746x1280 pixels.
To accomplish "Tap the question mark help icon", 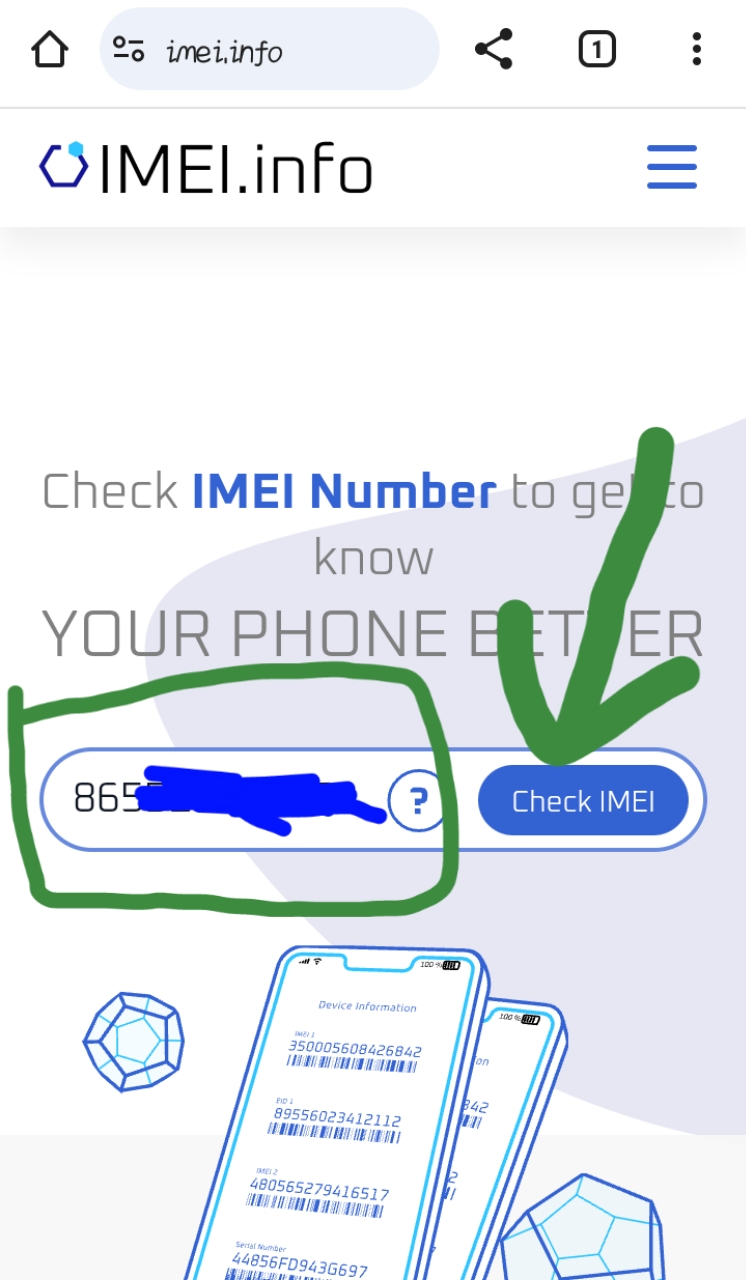I will click(417, 800).
